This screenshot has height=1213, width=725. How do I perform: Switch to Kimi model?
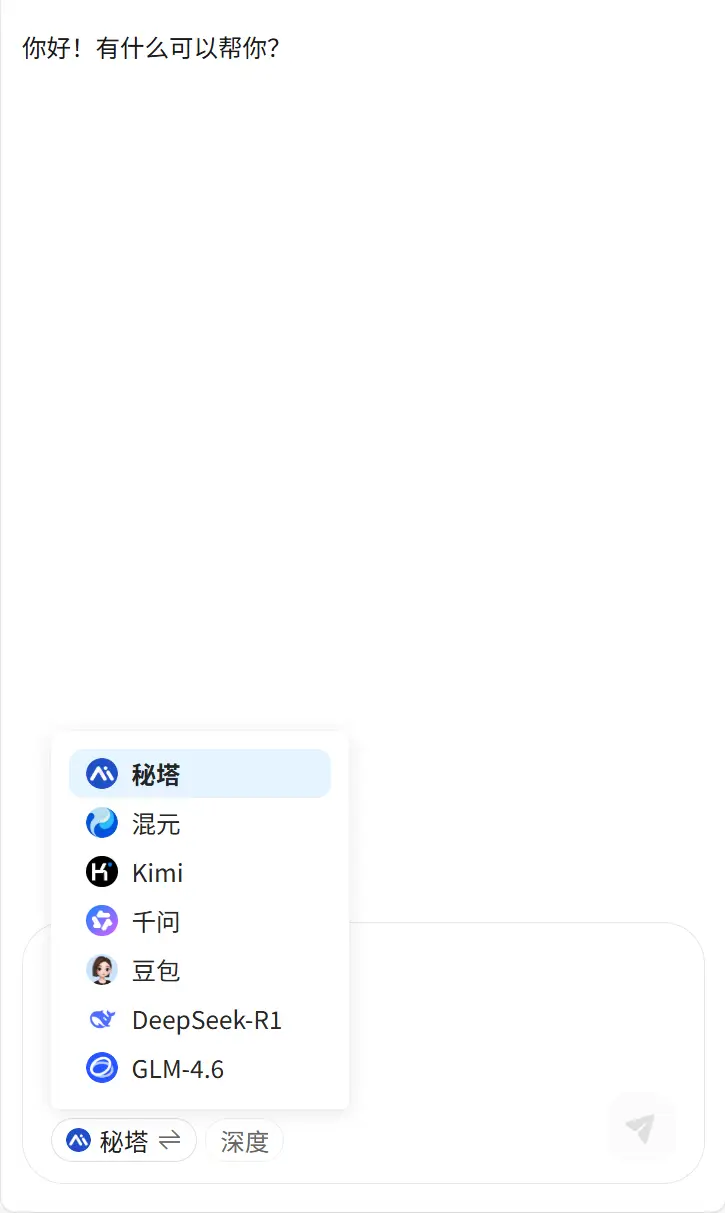point(199,872)
